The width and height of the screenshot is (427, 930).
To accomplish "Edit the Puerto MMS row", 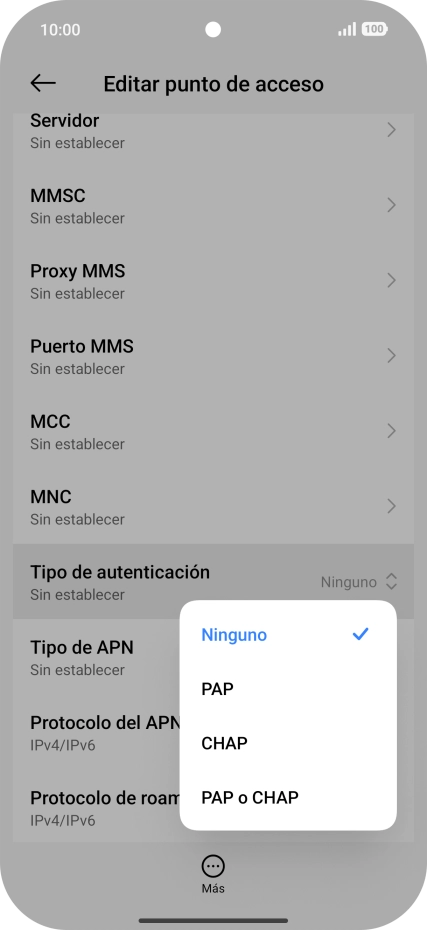I will tap(214, 356).
